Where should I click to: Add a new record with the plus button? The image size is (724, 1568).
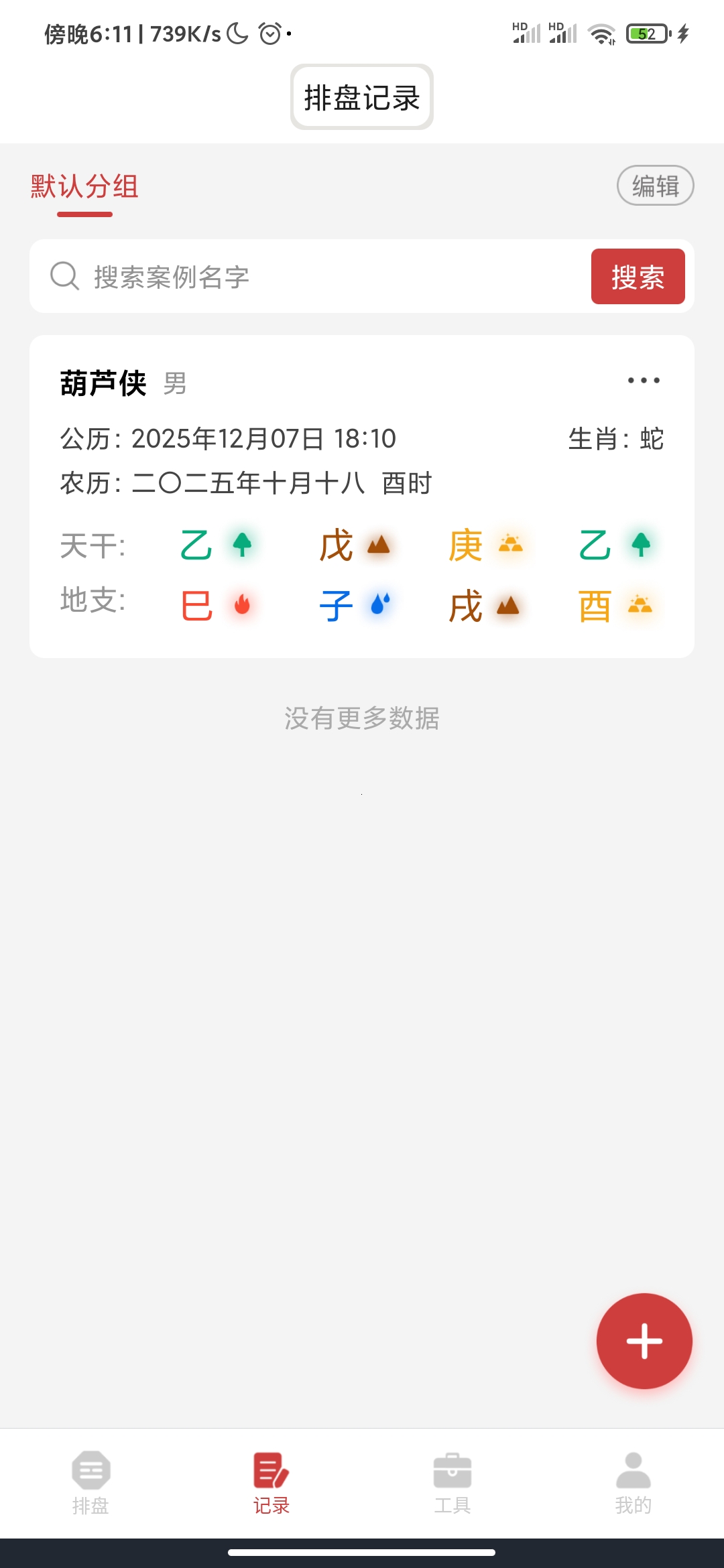pos(644,1341)
